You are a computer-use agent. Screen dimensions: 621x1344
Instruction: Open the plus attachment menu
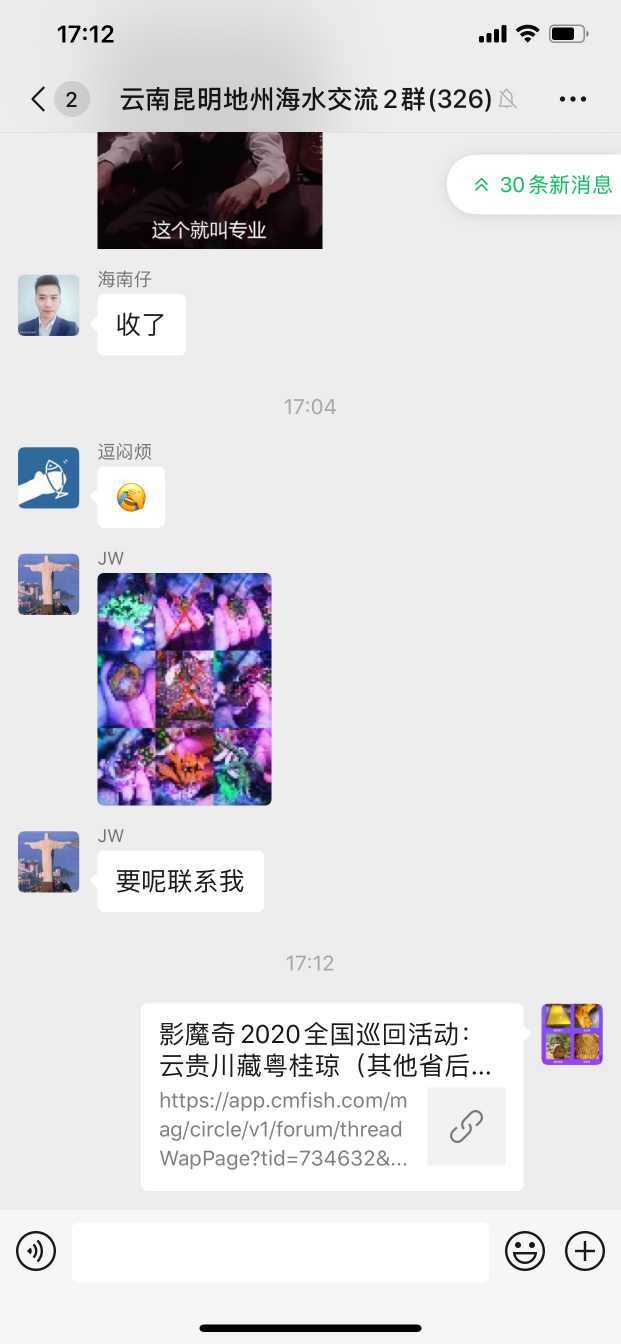tap(585, 1251)
